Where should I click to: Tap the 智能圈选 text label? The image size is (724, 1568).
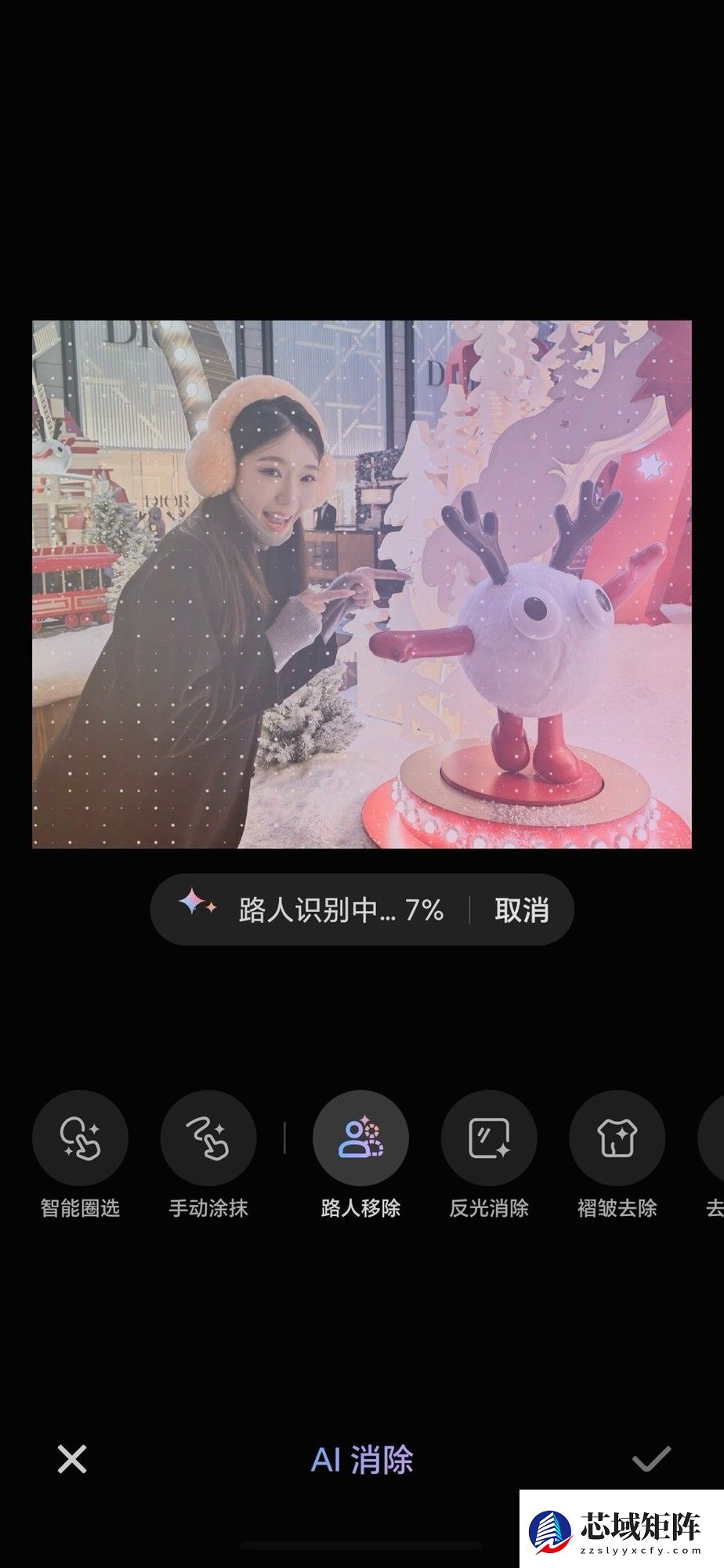[79, 1208]
